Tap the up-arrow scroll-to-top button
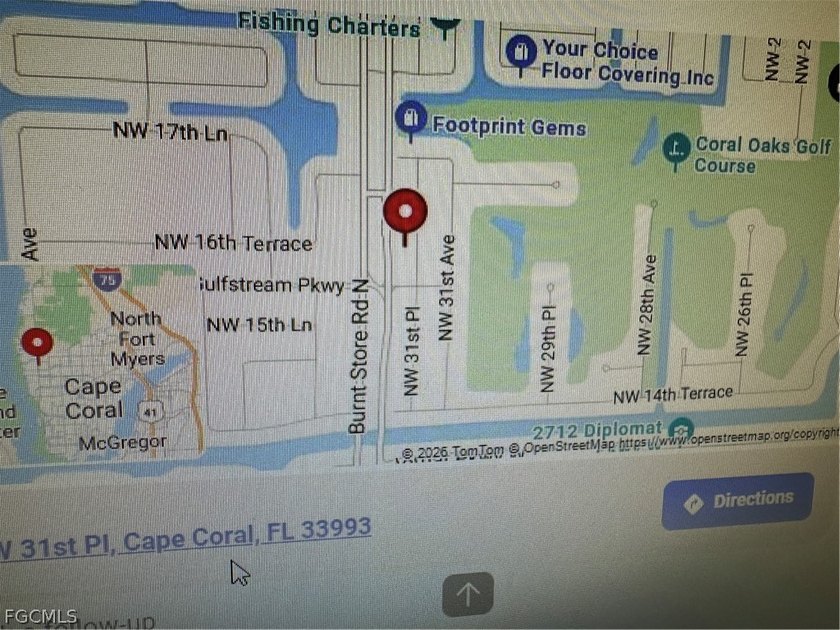 [468, 595]
